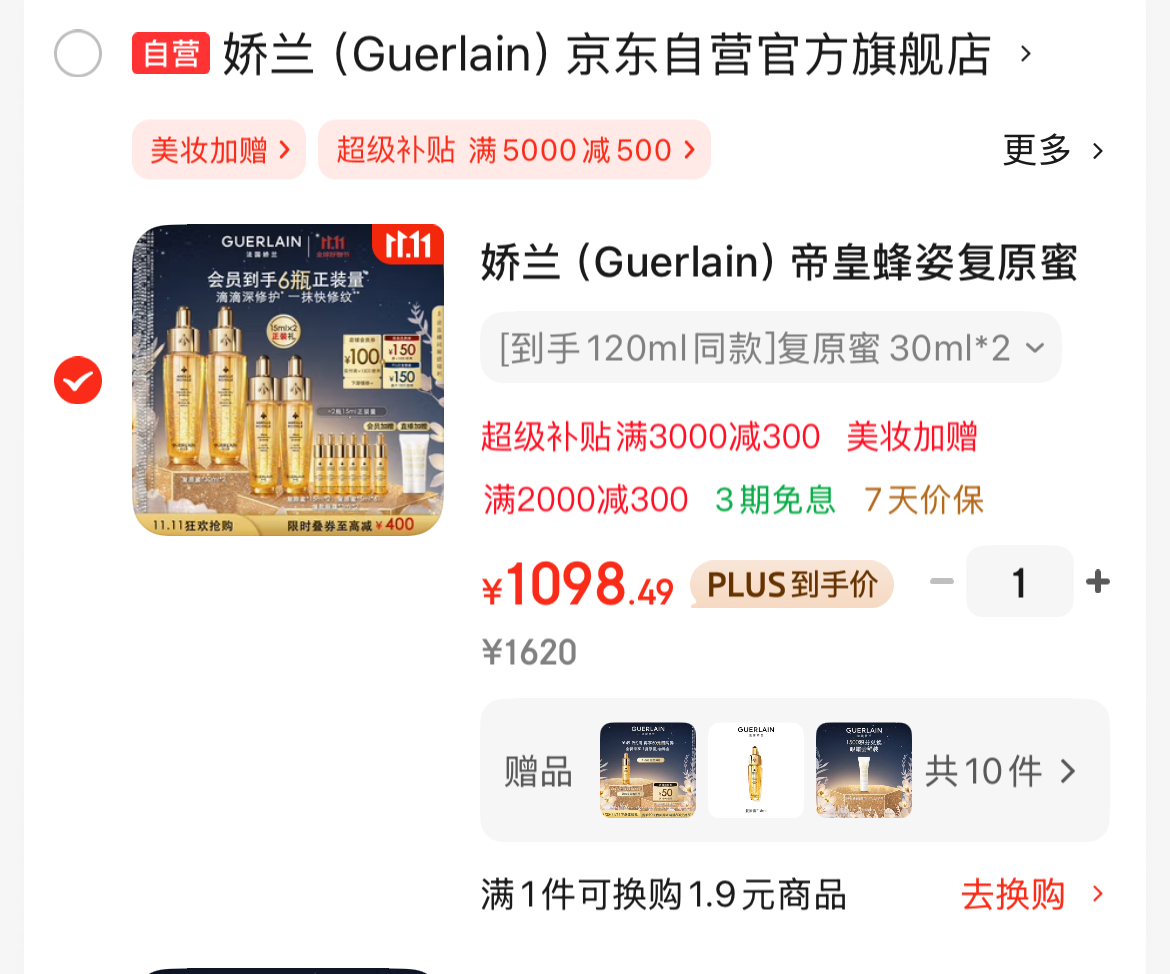Open 超级补贴 满5000减500 coupon chip
This screenshot has width=1170, height=974.
(514, 150)
